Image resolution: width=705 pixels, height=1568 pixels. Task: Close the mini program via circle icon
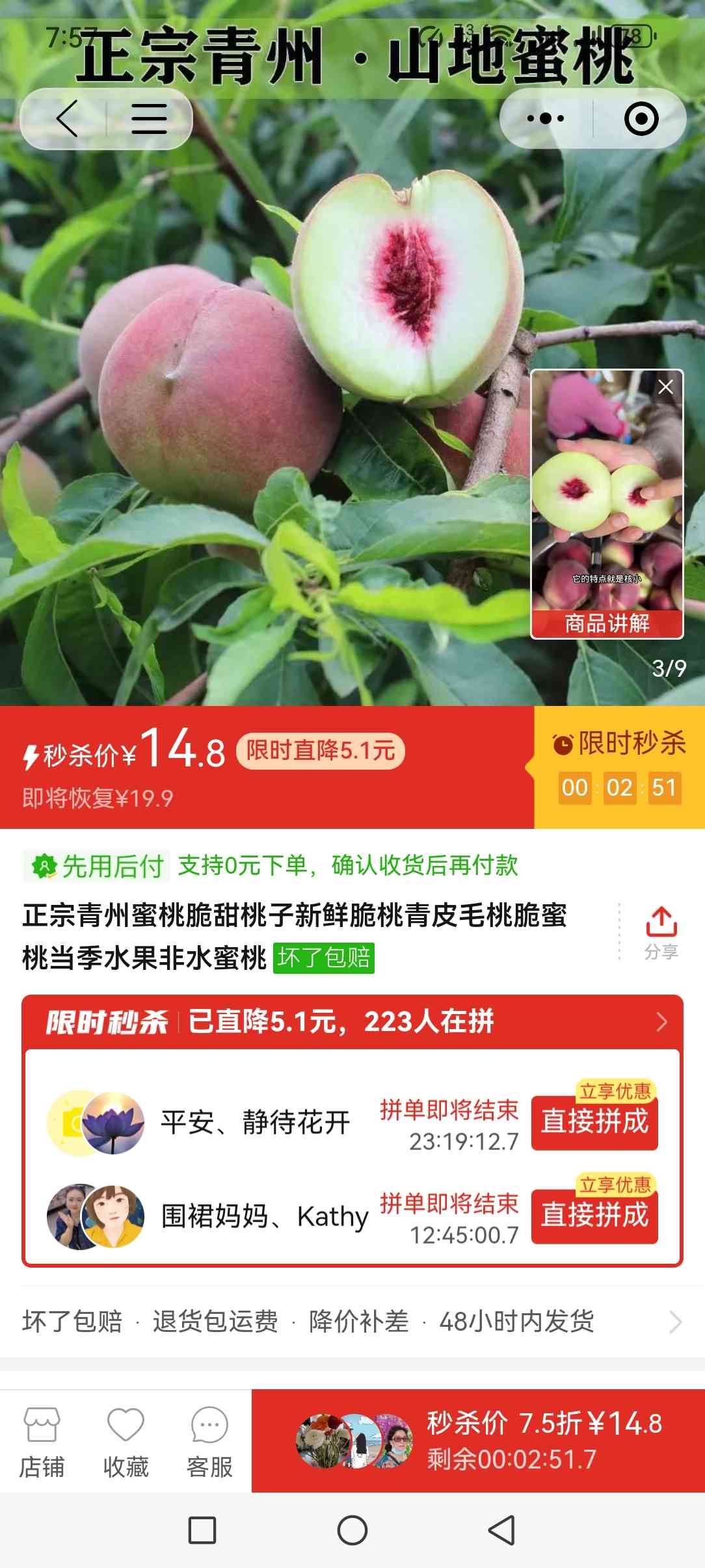641,118
